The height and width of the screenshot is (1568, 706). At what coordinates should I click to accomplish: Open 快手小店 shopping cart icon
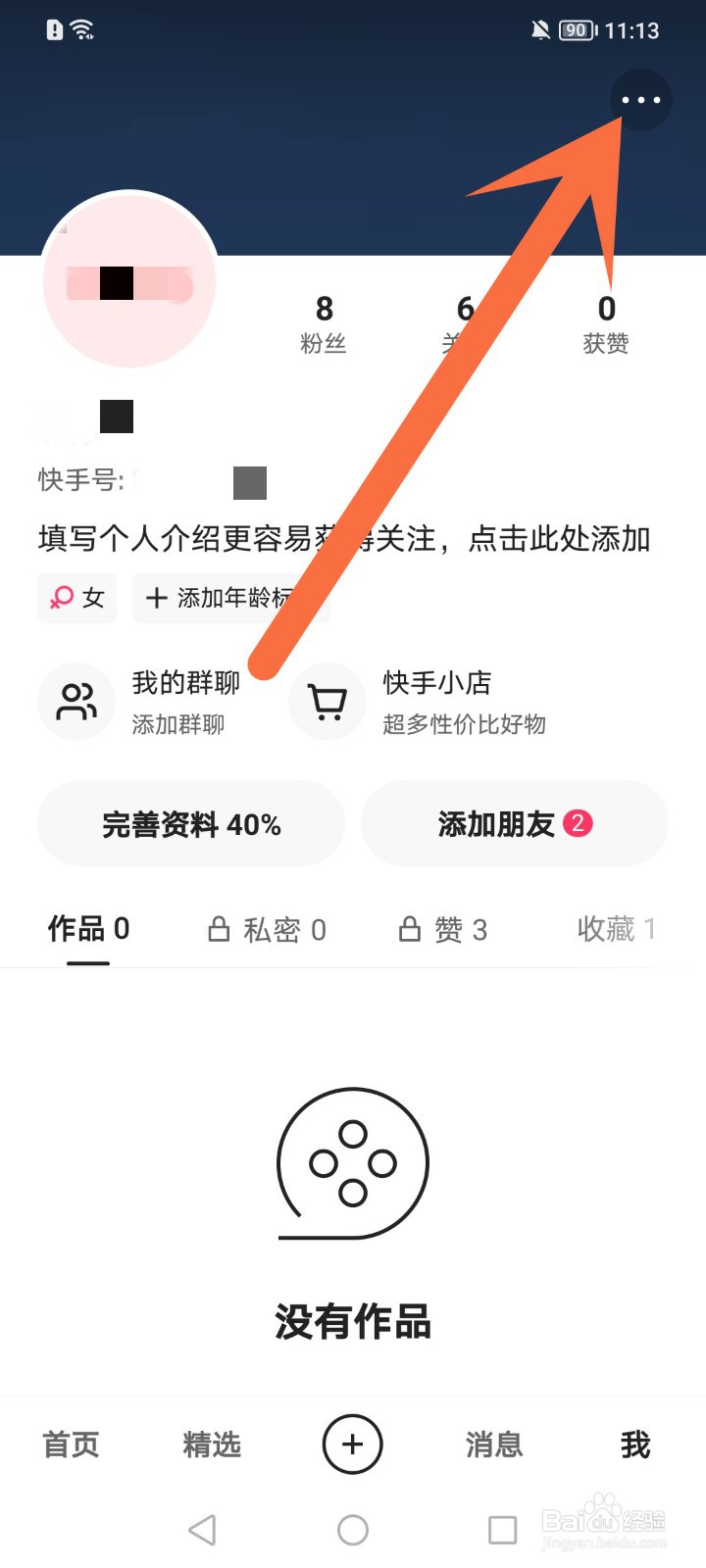click(x=327, y=701)
